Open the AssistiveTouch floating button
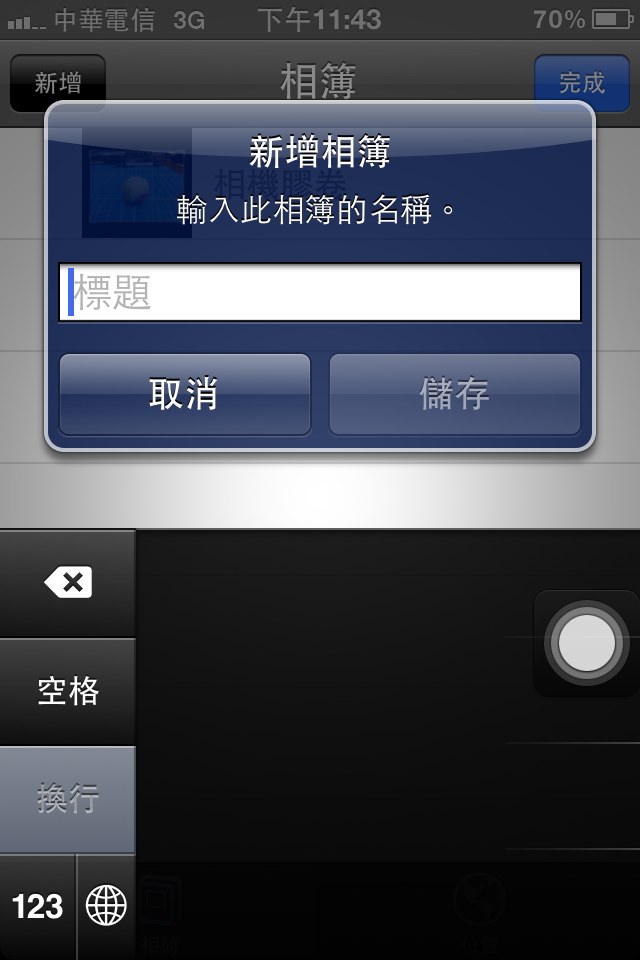The width and height of the screenshot is (640, 960). (x=586, y=643)
